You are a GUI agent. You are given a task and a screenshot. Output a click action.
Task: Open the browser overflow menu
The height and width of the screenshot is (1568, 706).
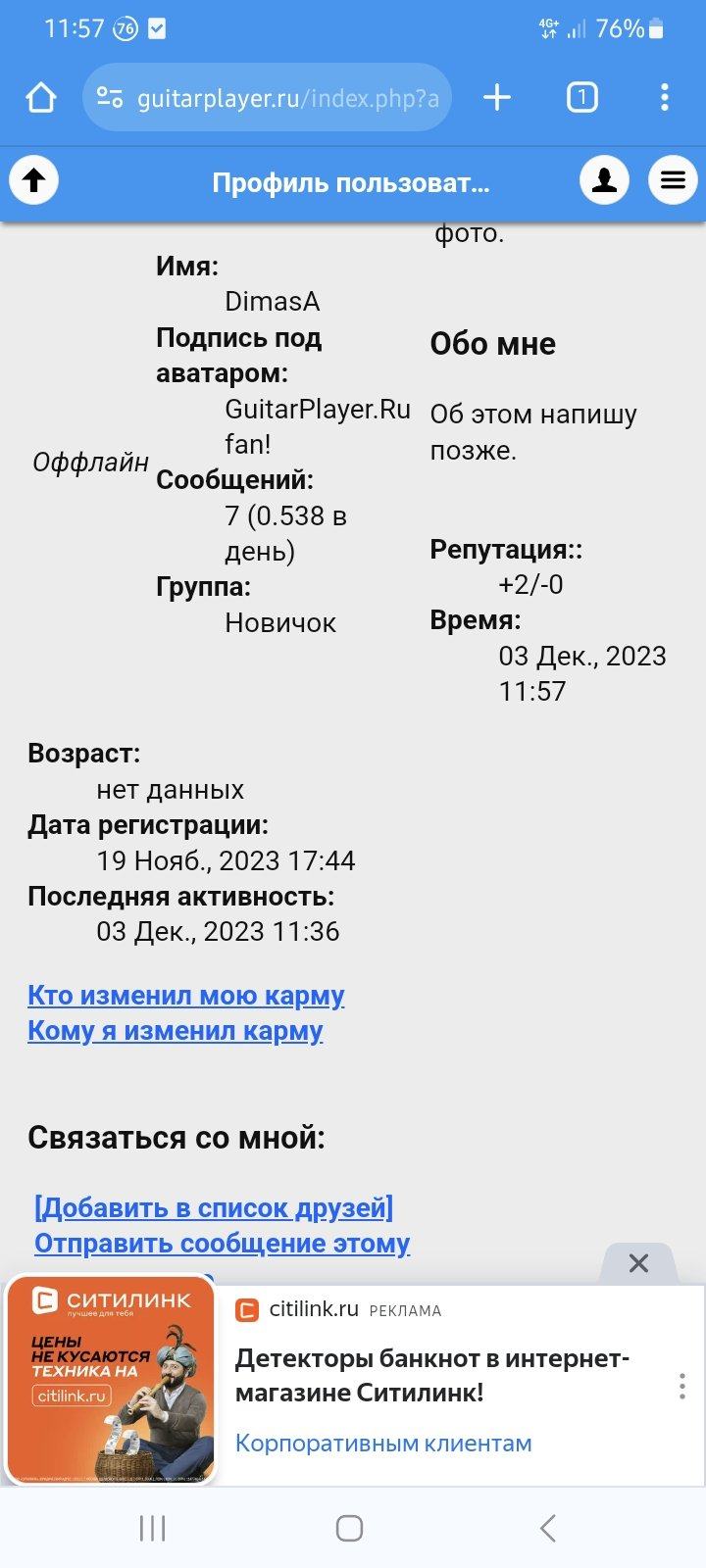[665, 97]
